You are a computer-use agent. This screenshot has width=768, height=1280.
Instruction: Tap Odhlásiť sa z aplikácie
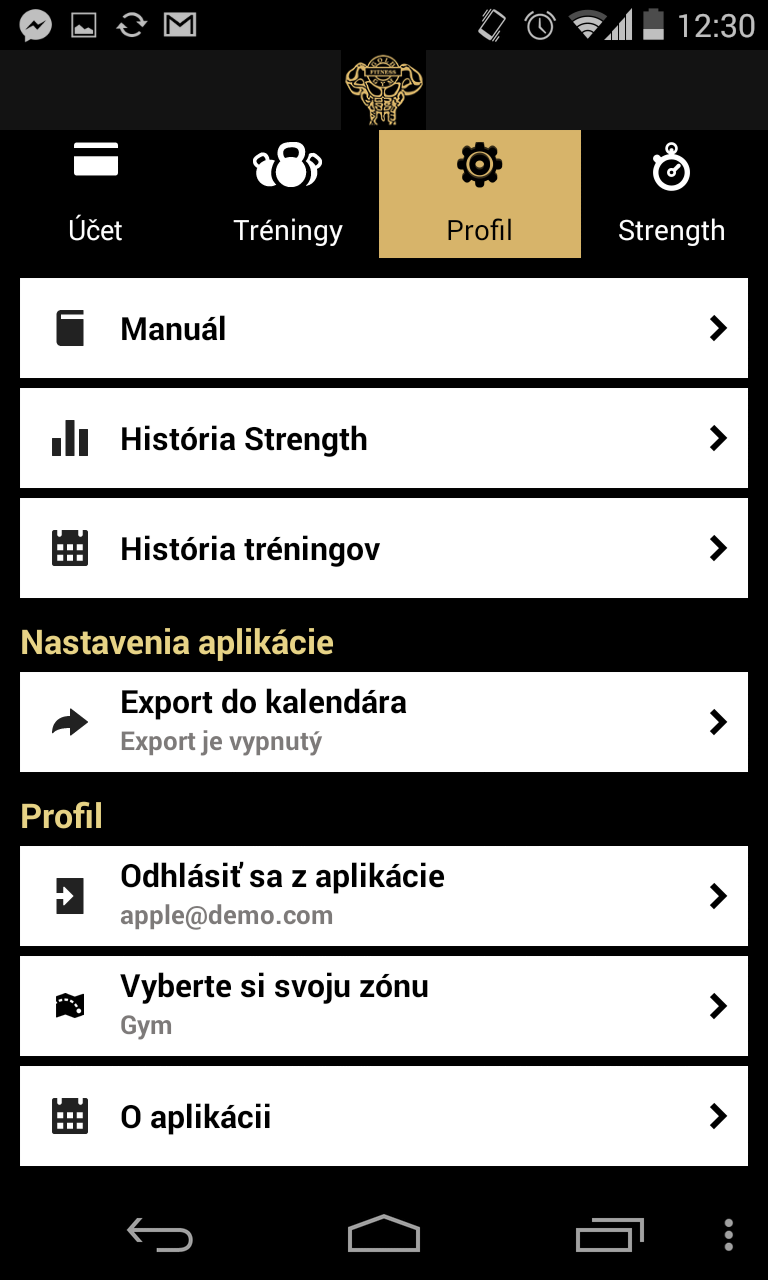[x=384, y=896]
